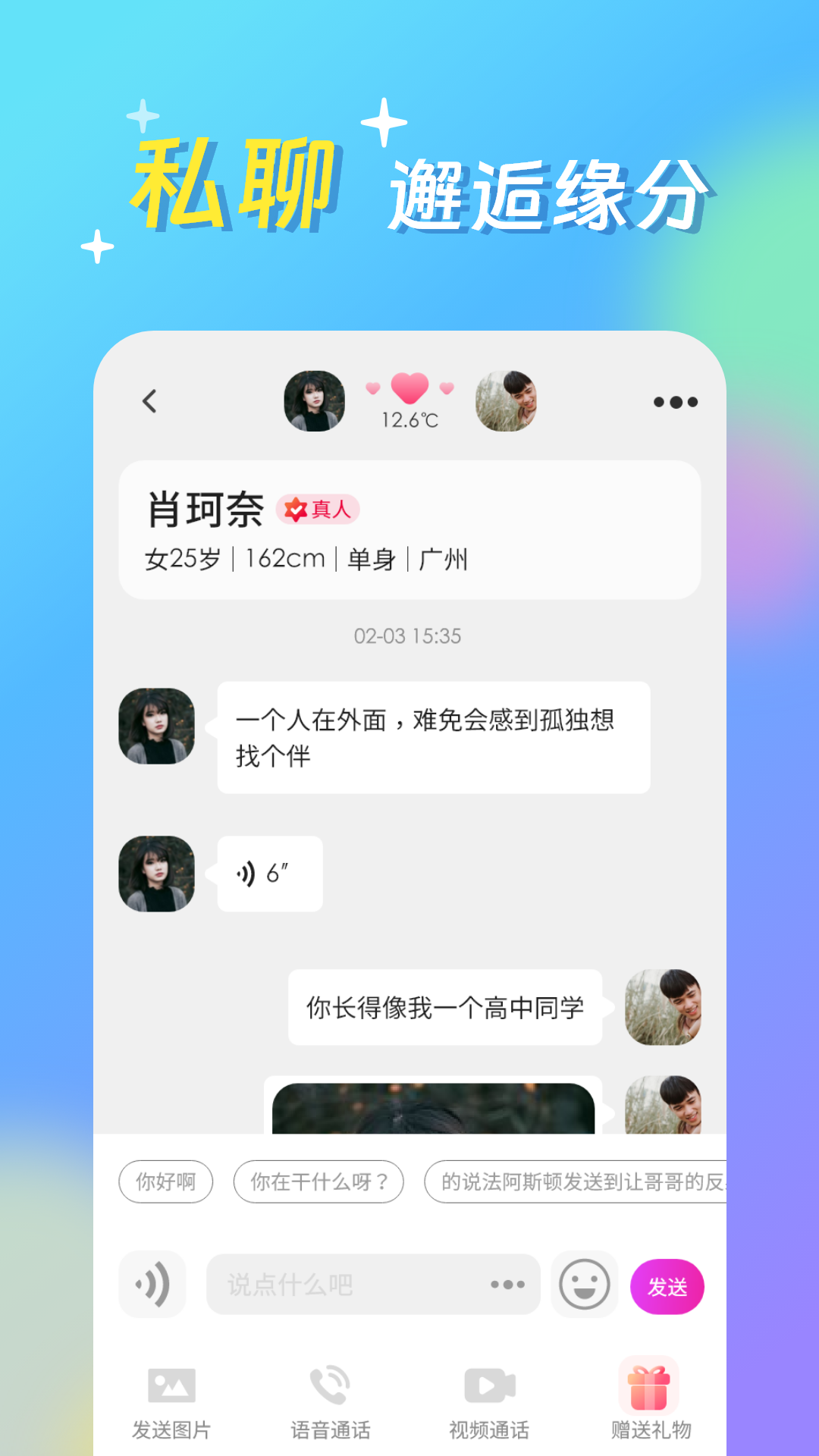This screenshot has height=1456, width=819.
Task: Open the emoji picker smiley icon
Action: [584, 1285]
